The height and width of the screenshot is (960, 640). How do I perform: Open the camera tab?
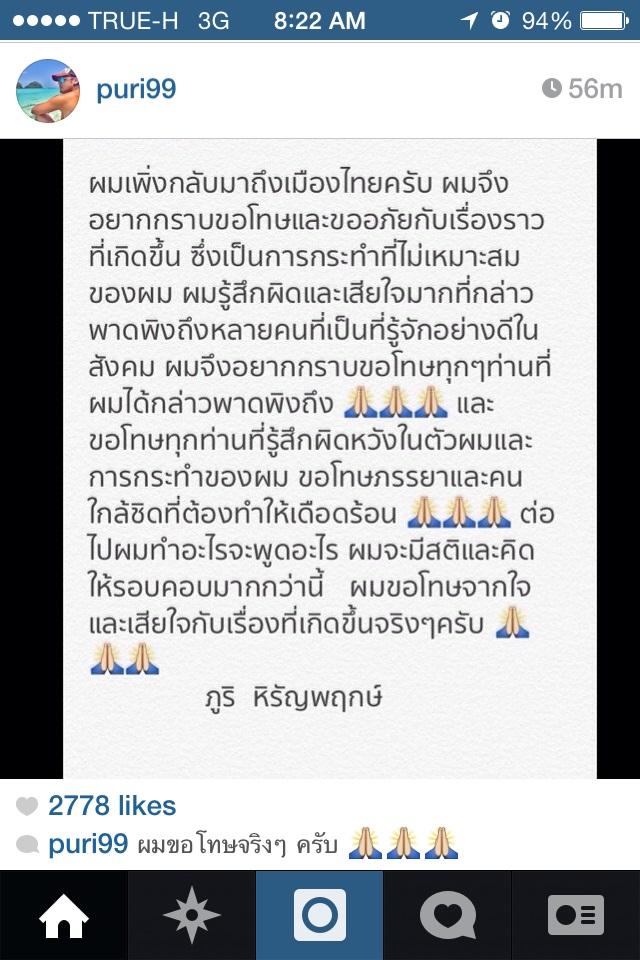(x=320, y=916)
